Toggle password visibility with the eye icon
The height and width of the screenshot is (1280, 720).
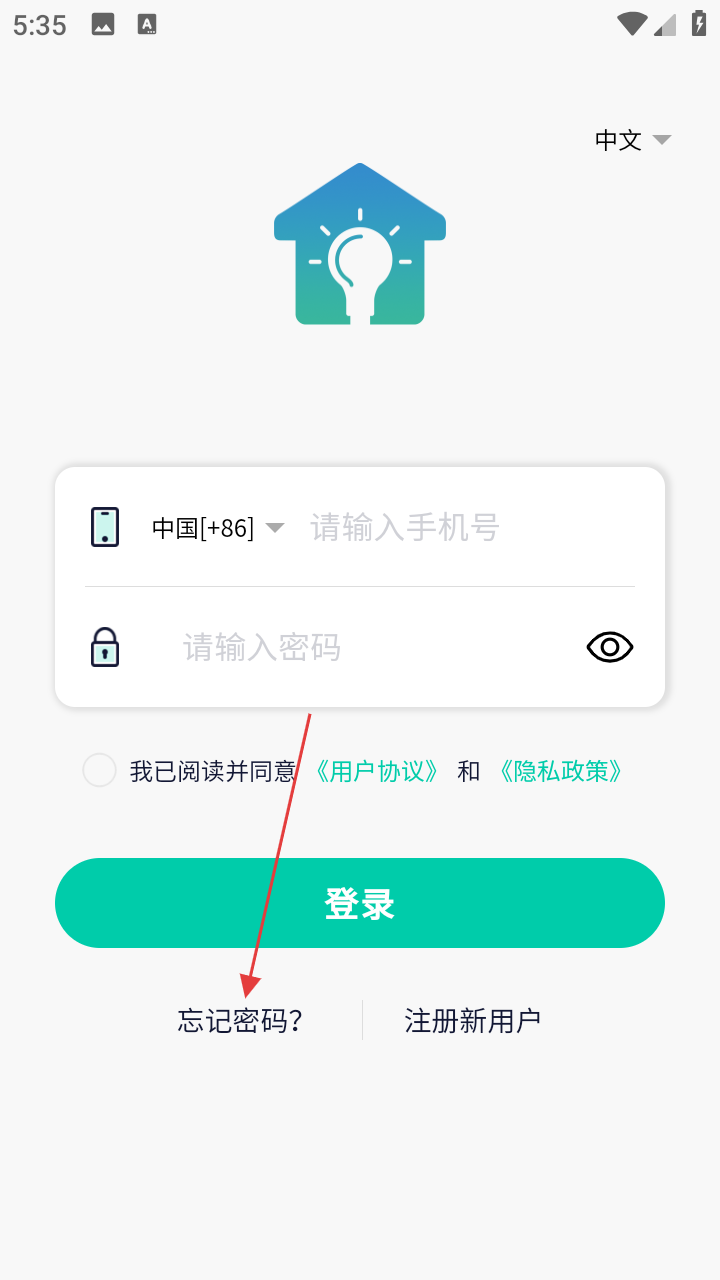coord(609,648)
